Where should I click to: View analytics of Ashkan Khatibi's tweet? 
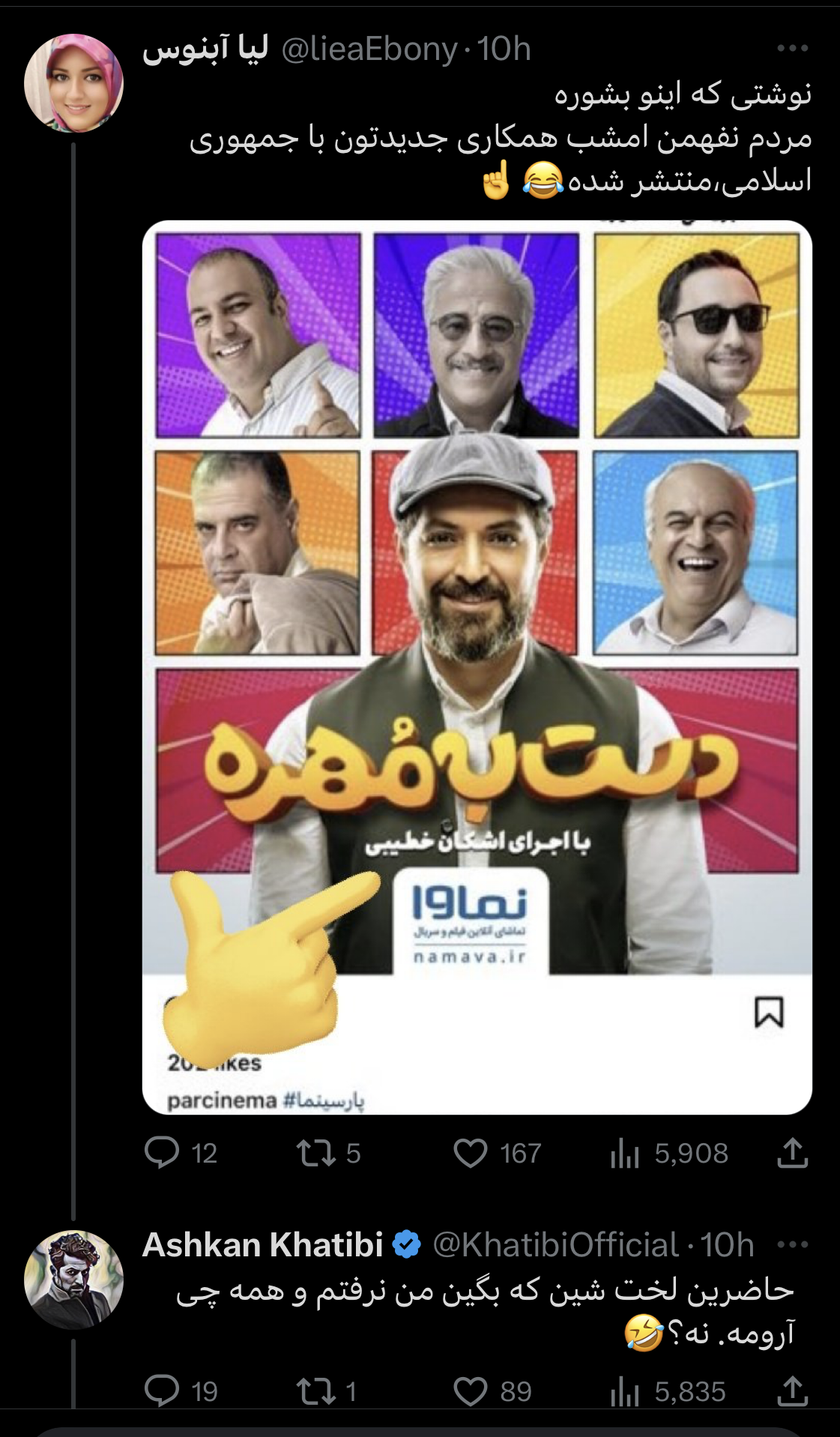tap(624, 1391)
